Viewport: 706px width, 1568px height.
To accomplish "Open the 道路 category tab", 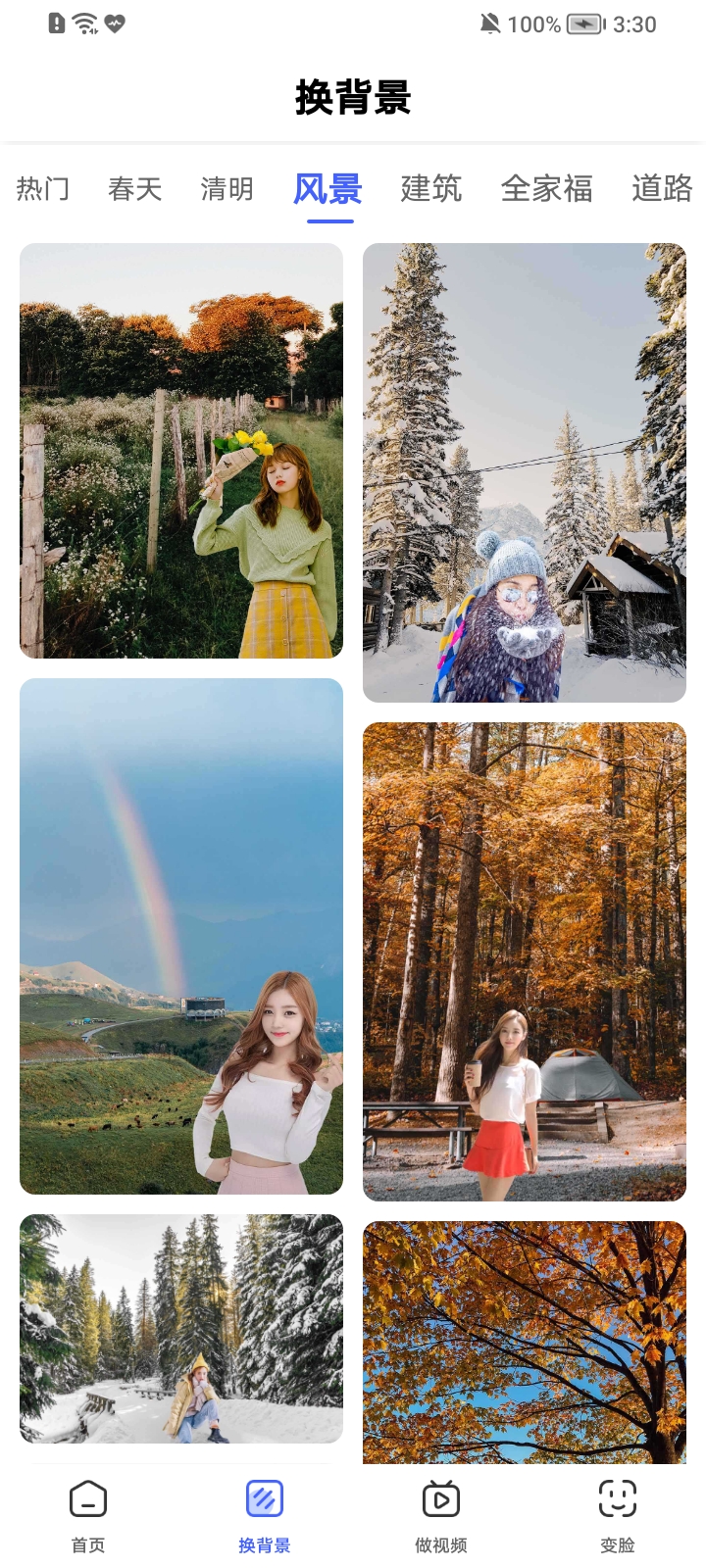I will point(662,188).
